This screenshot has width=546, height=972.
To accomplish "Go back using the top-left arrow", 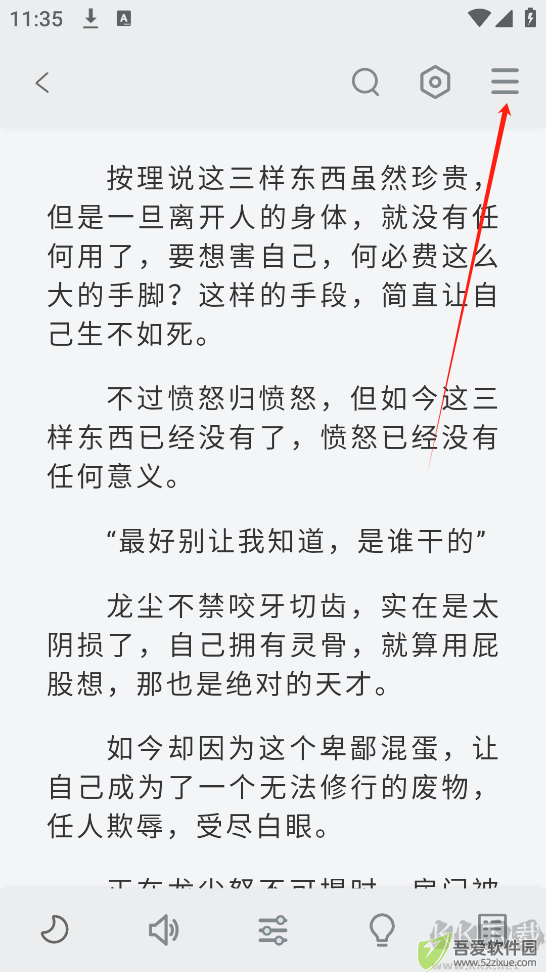I will pos(42,82).
